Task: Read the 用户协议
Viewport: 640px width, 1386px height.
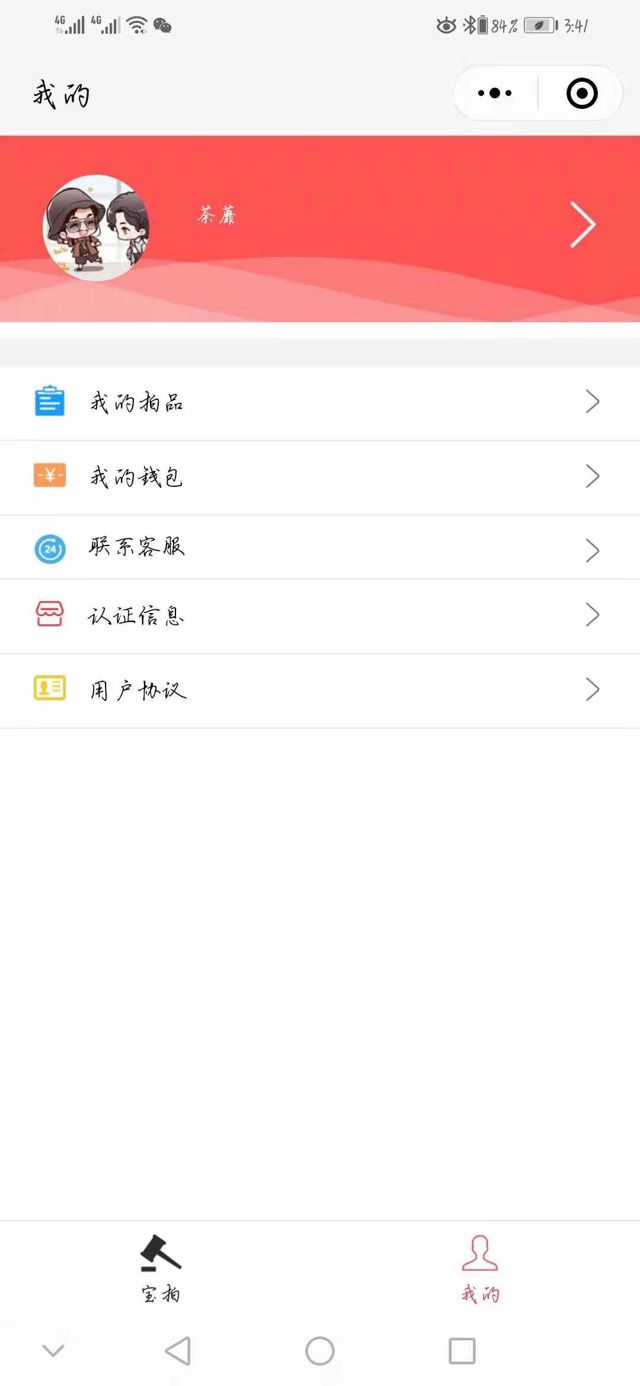Action: pyautogui.click(x=320, y=691)
